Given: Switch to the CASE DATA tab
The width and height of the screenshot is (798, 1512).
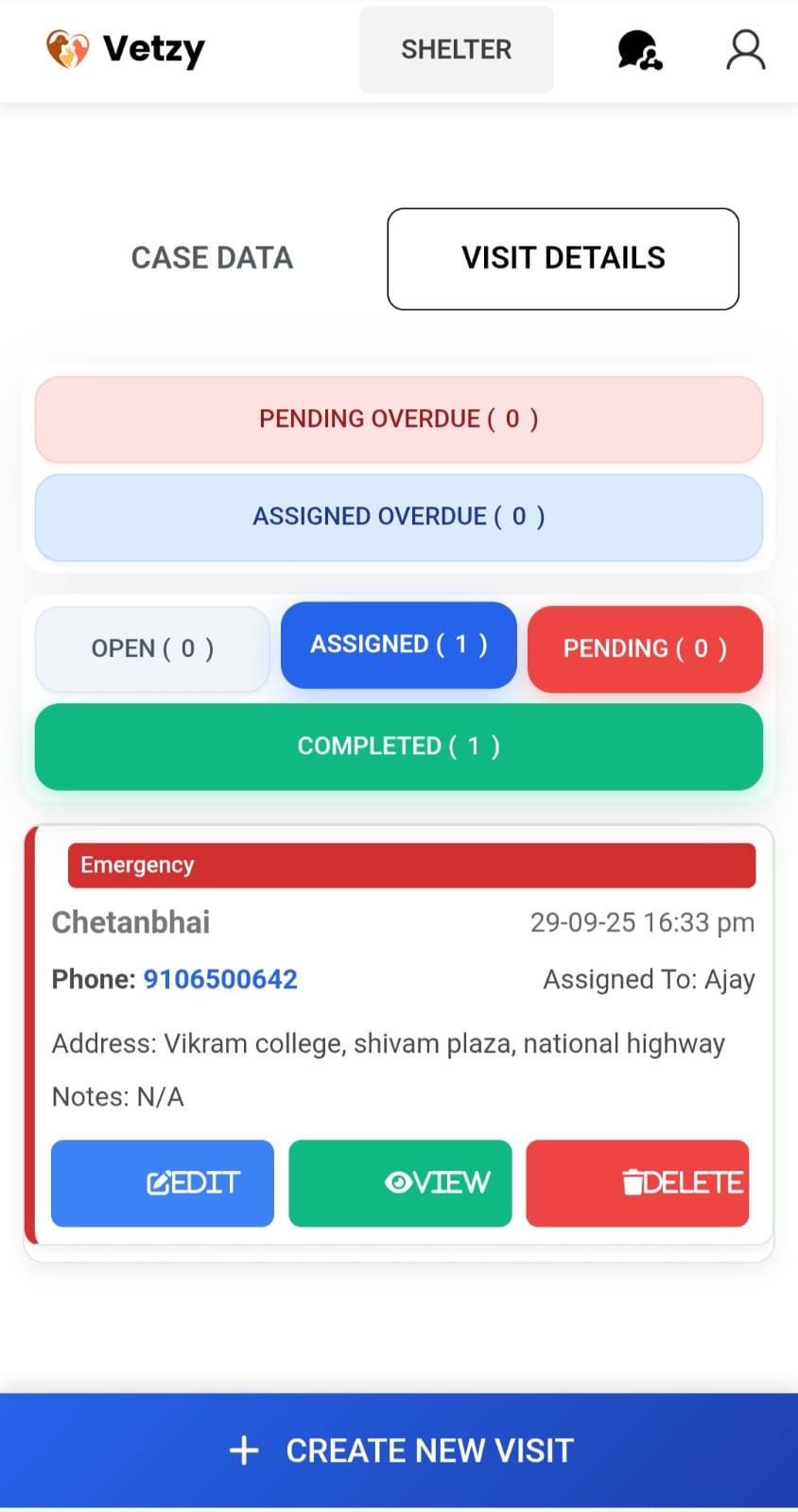Looking at the screenshot, I should pyautogui.click(x=212, y=258).
